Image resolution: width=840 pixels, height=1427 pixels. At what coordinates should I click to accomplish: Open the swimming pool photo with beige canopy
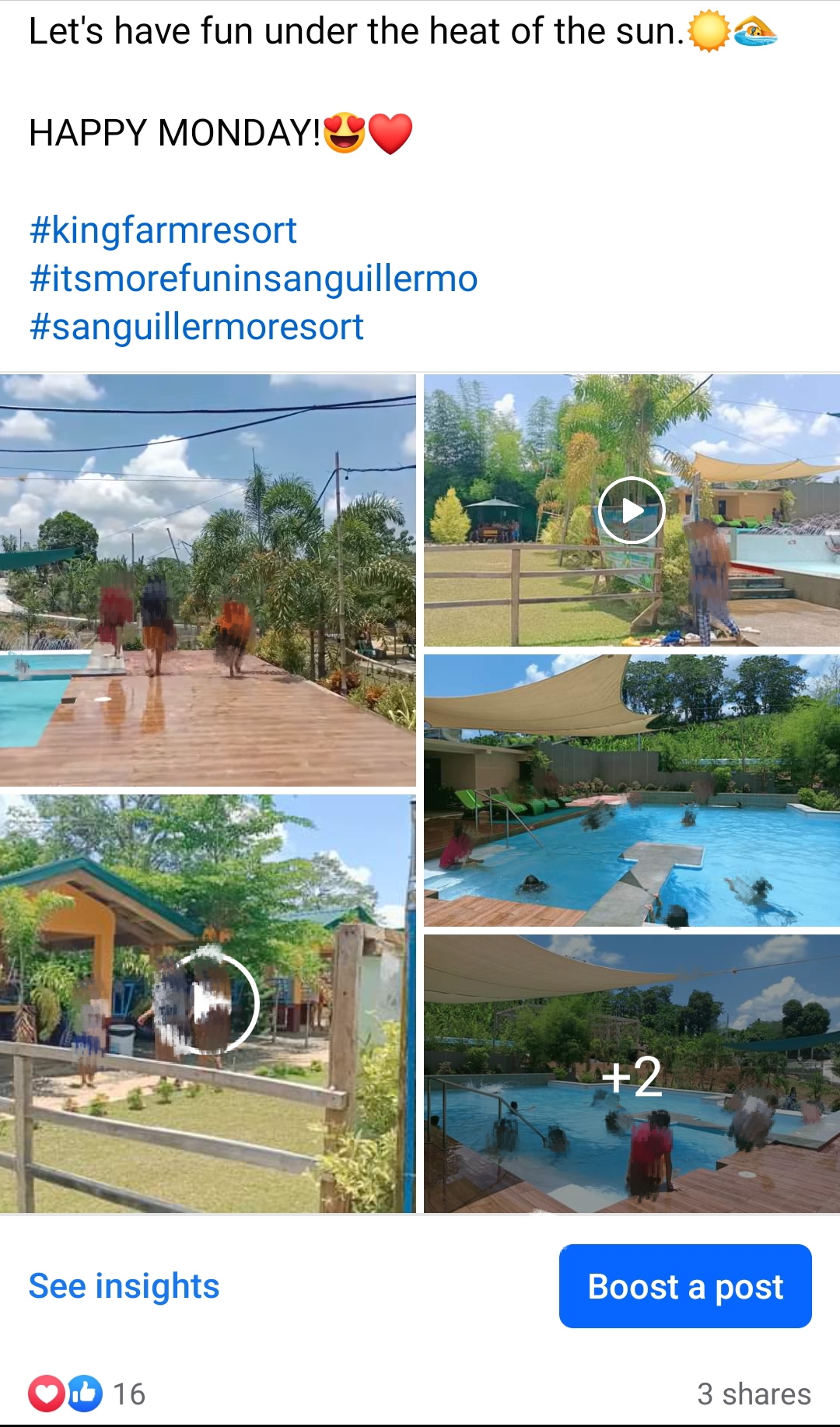pyautogui.click(x=632, y=791)
